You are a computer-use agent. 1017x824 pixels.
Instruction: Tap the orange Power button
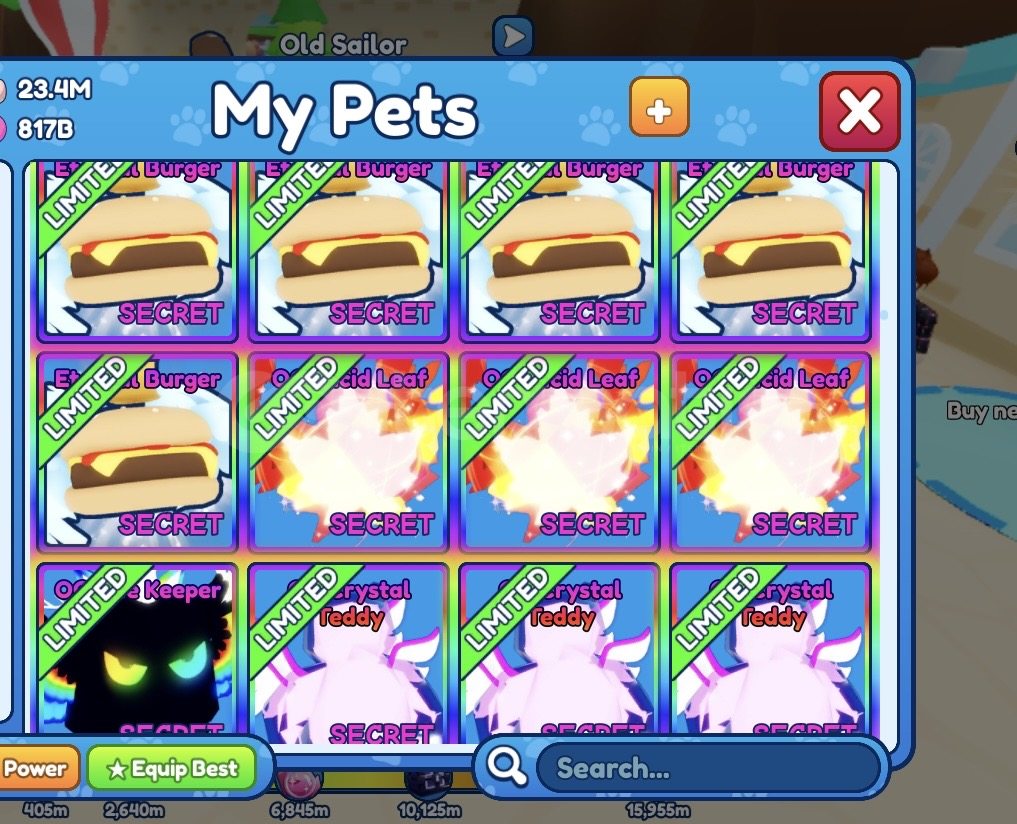[37, 768]
